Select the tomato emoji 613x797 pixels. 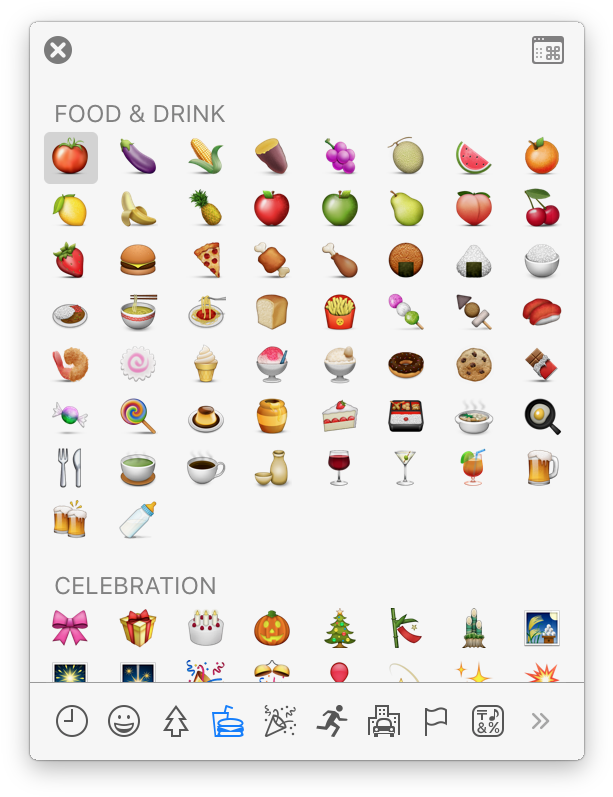(x=70, y=157)
